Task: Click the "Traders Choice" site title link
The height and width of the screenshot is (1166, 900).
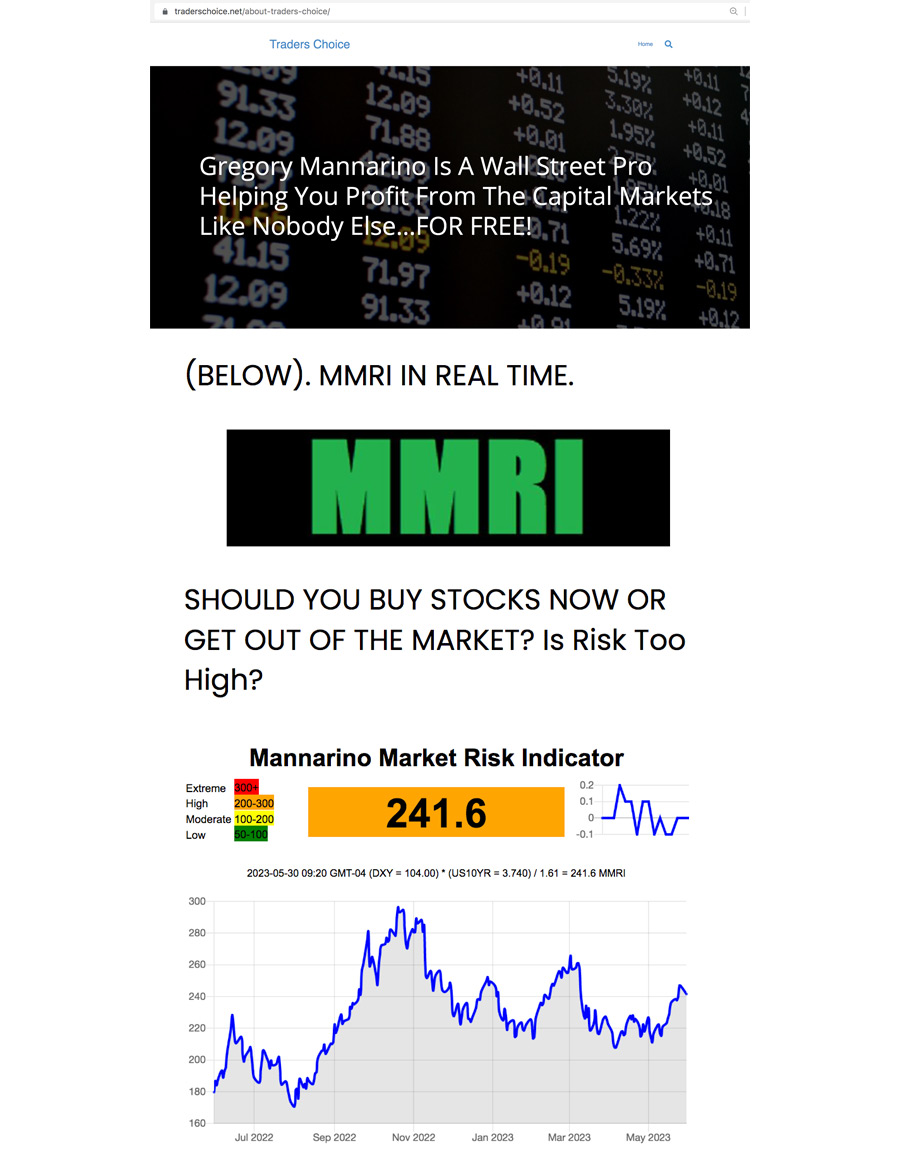Action: [309, 44]
